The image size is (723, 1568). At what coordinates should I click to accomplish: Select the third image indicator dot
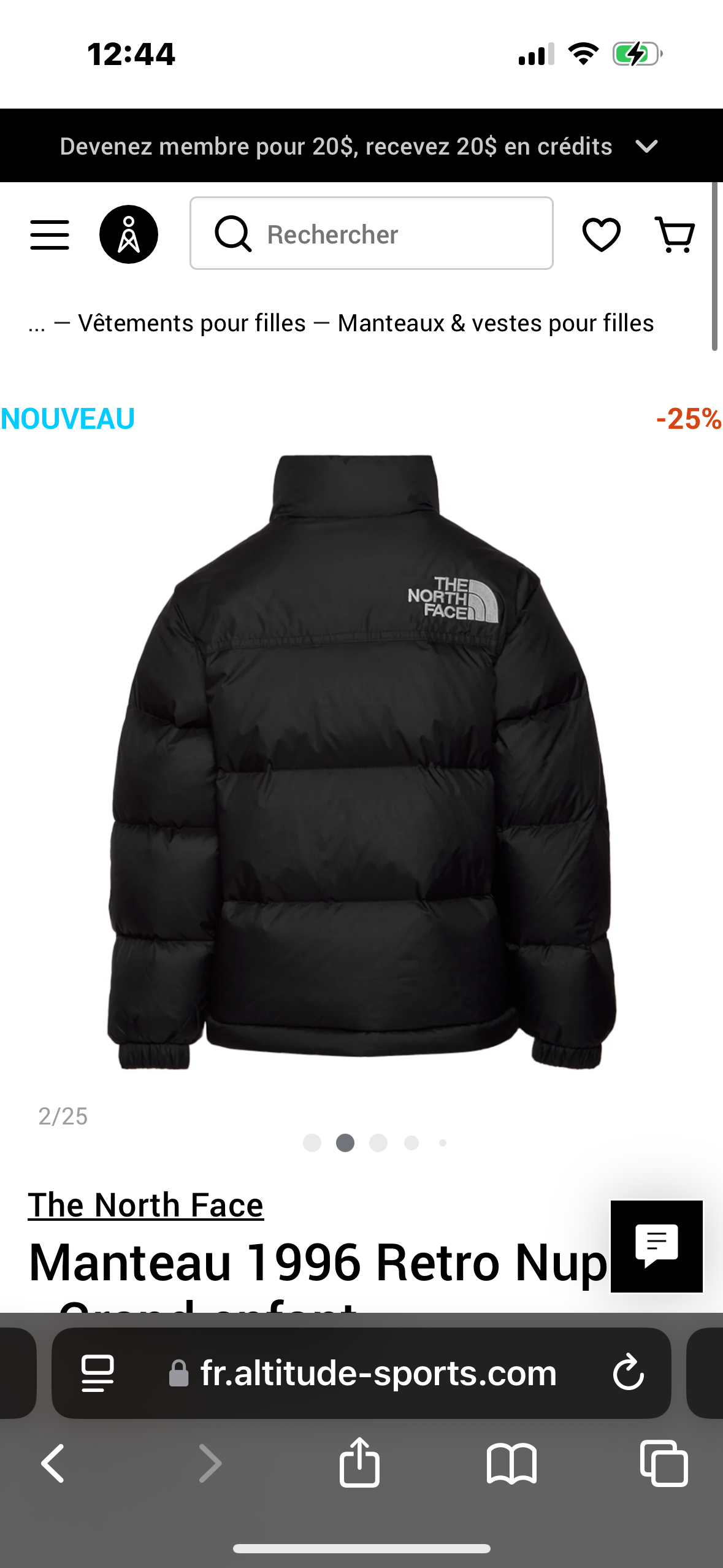[x=378, y=1143]
